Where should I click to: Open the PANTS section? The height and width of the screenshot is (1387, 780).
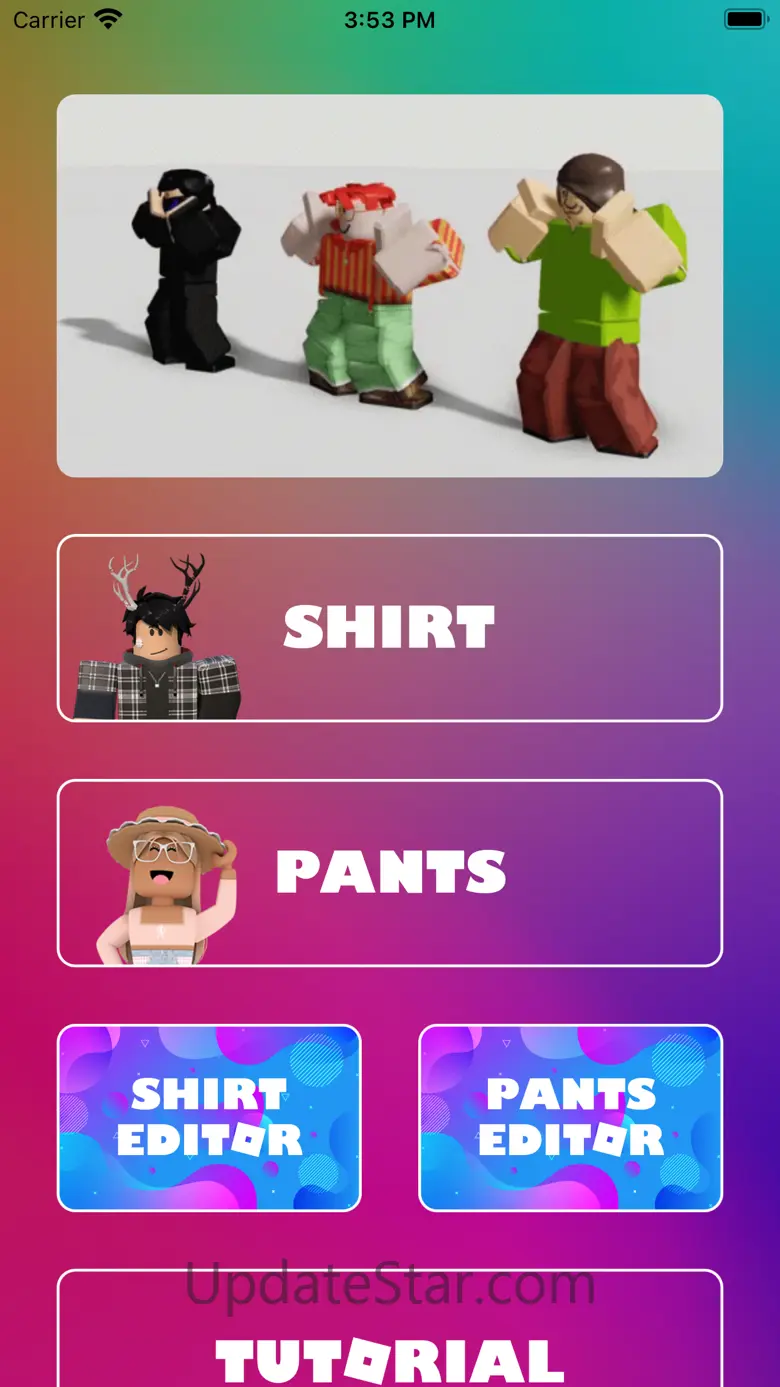[x=389, y=873]
